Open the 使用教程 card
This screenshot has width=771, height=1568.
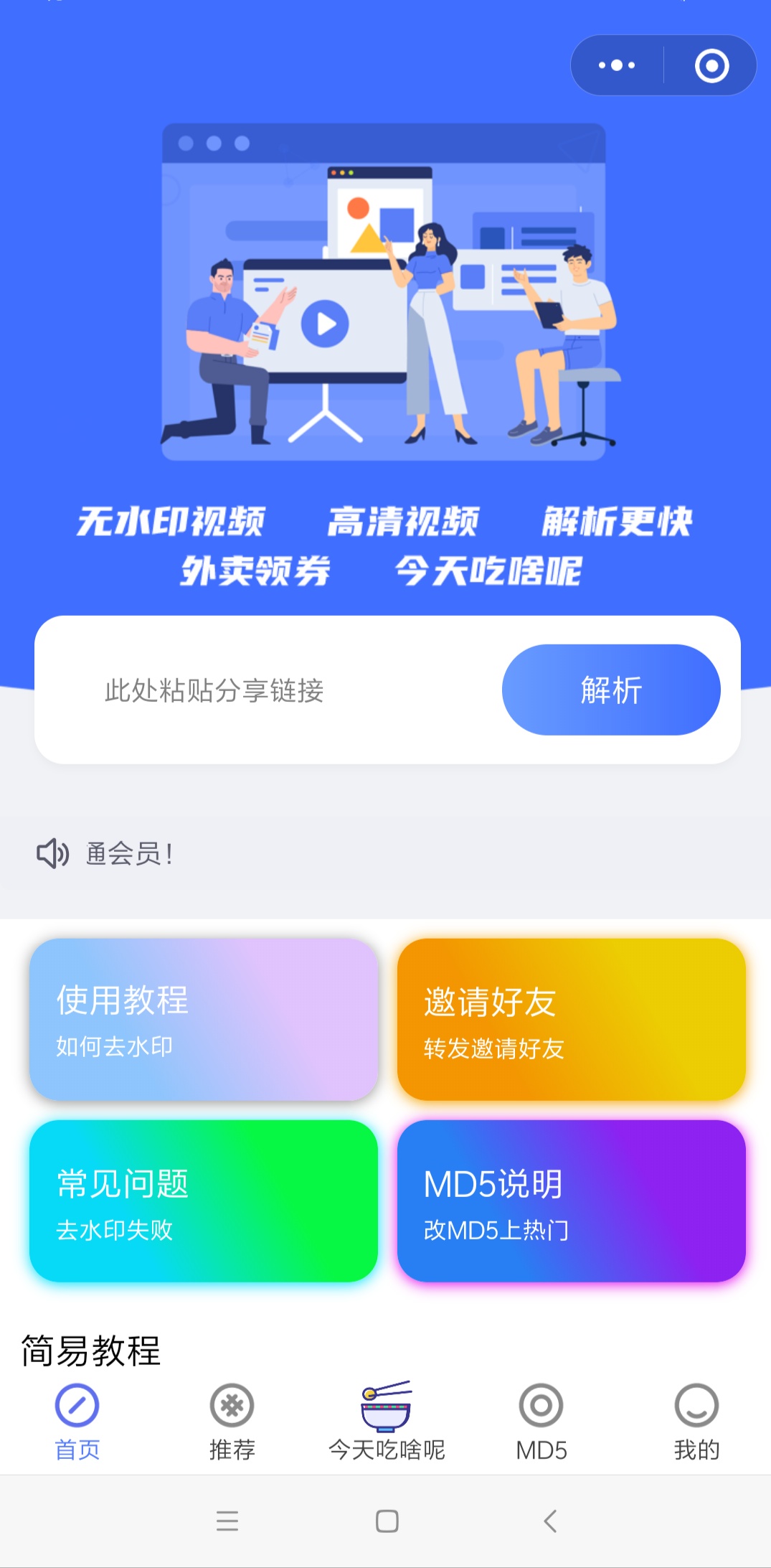click(x=204, y=1019)
